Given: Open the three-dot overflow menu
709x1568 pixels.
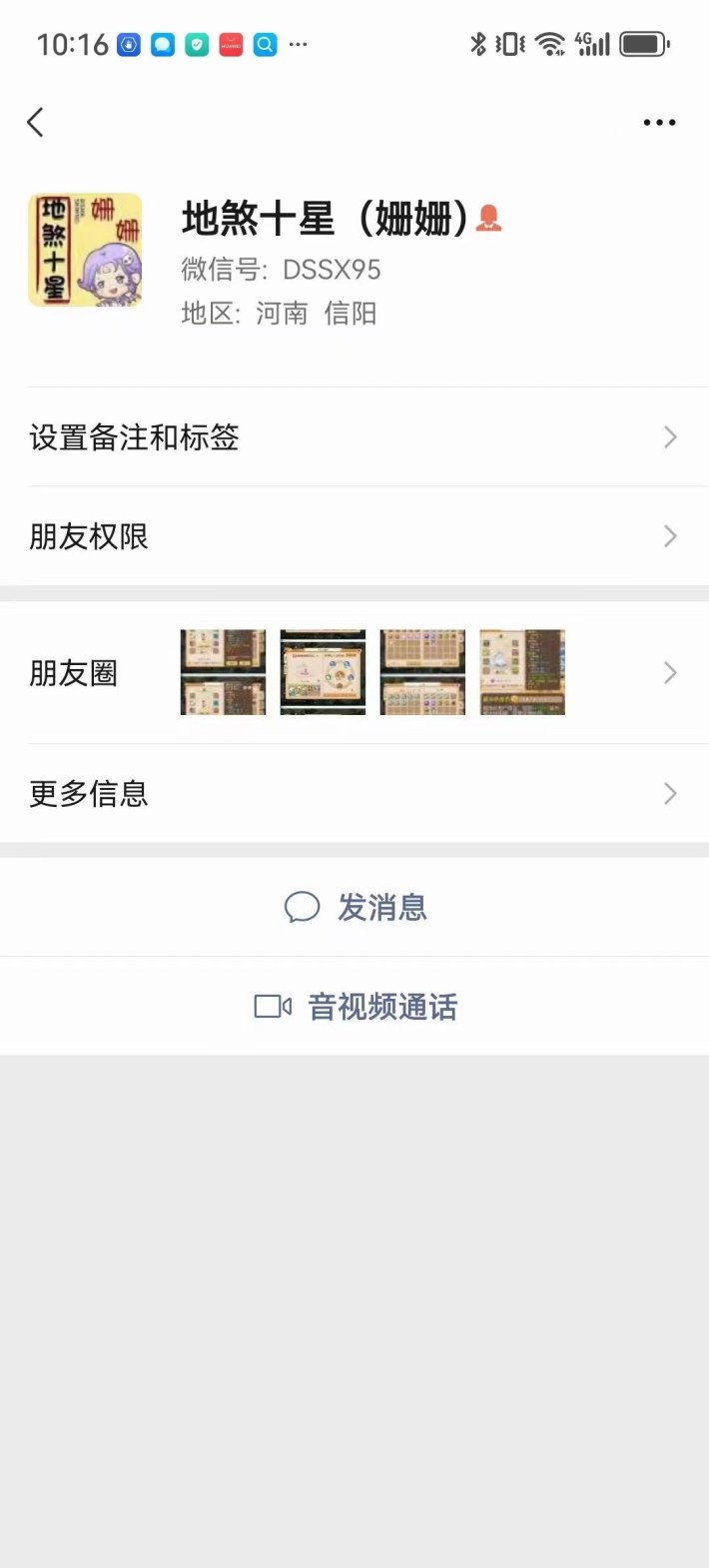Looking at the screenshot, I should tap(659, 123).
